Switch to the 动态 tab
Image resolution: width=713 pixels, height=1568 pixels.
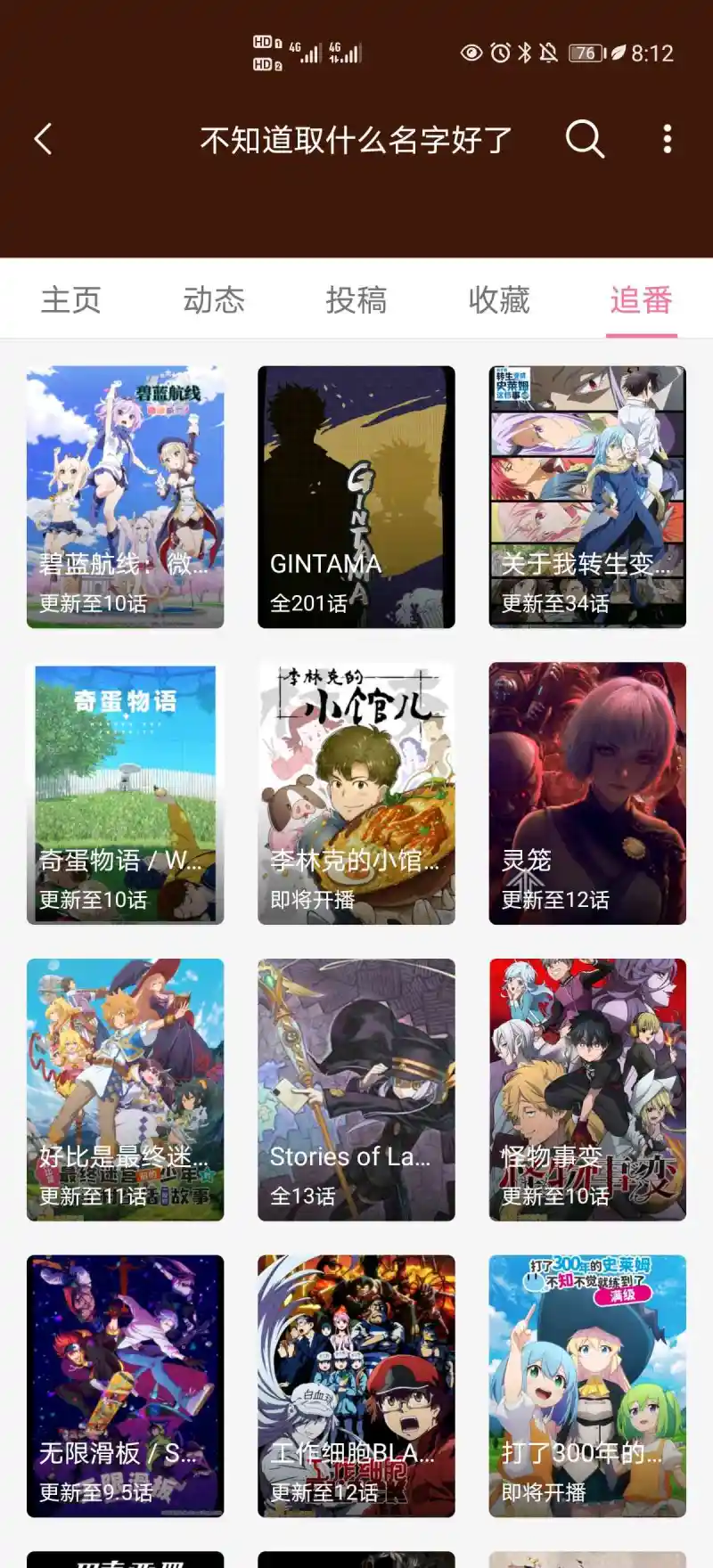214,300
